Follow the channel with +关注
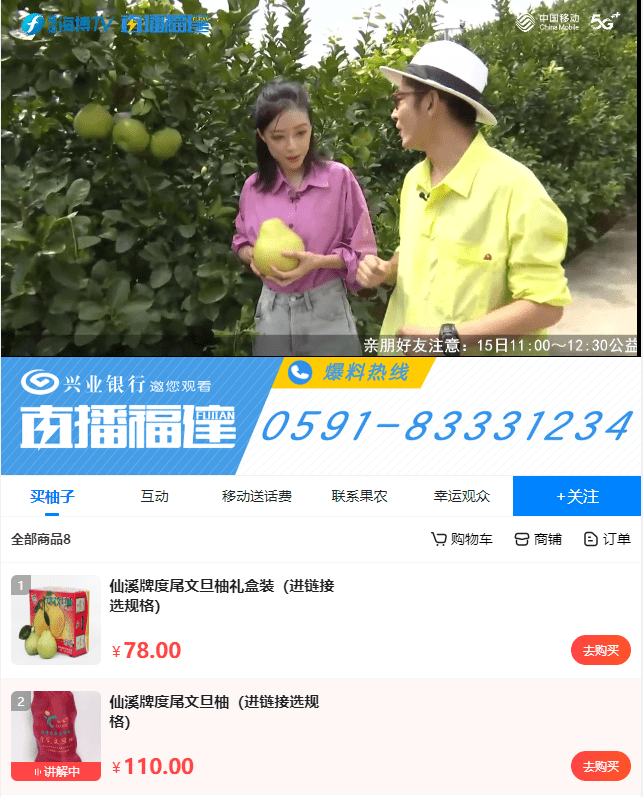The width and height of the screenshot is (643, 797). (577, 496)
